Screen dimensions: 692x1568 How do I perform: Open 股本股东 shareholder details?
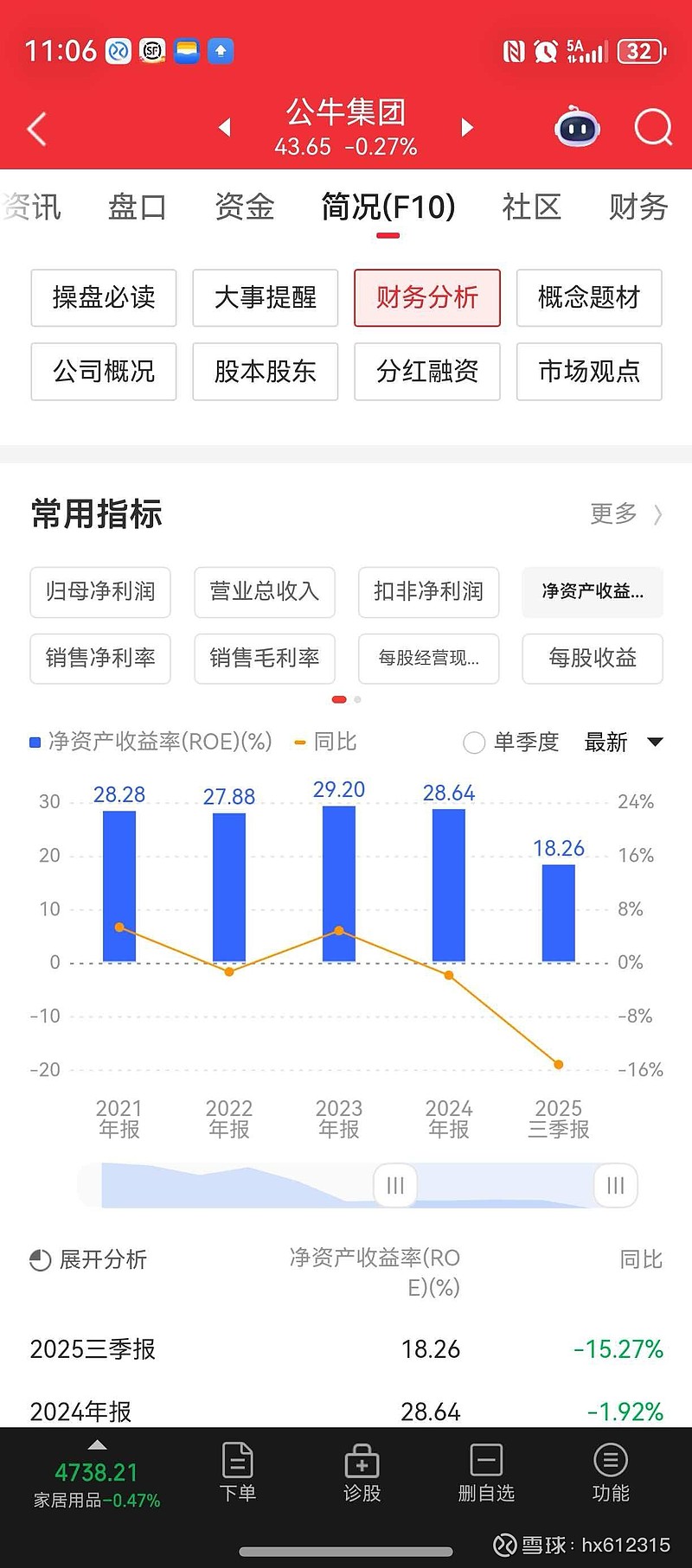coord(265,372)
